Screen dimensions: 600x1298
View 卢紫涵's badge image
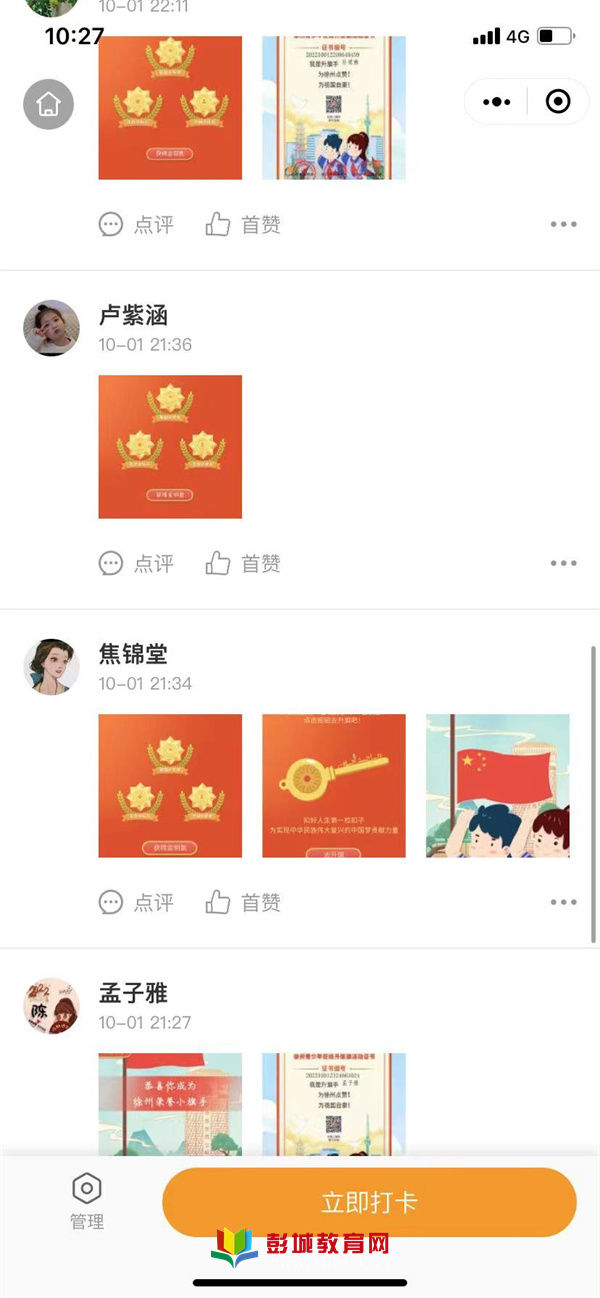coord(170,447)
